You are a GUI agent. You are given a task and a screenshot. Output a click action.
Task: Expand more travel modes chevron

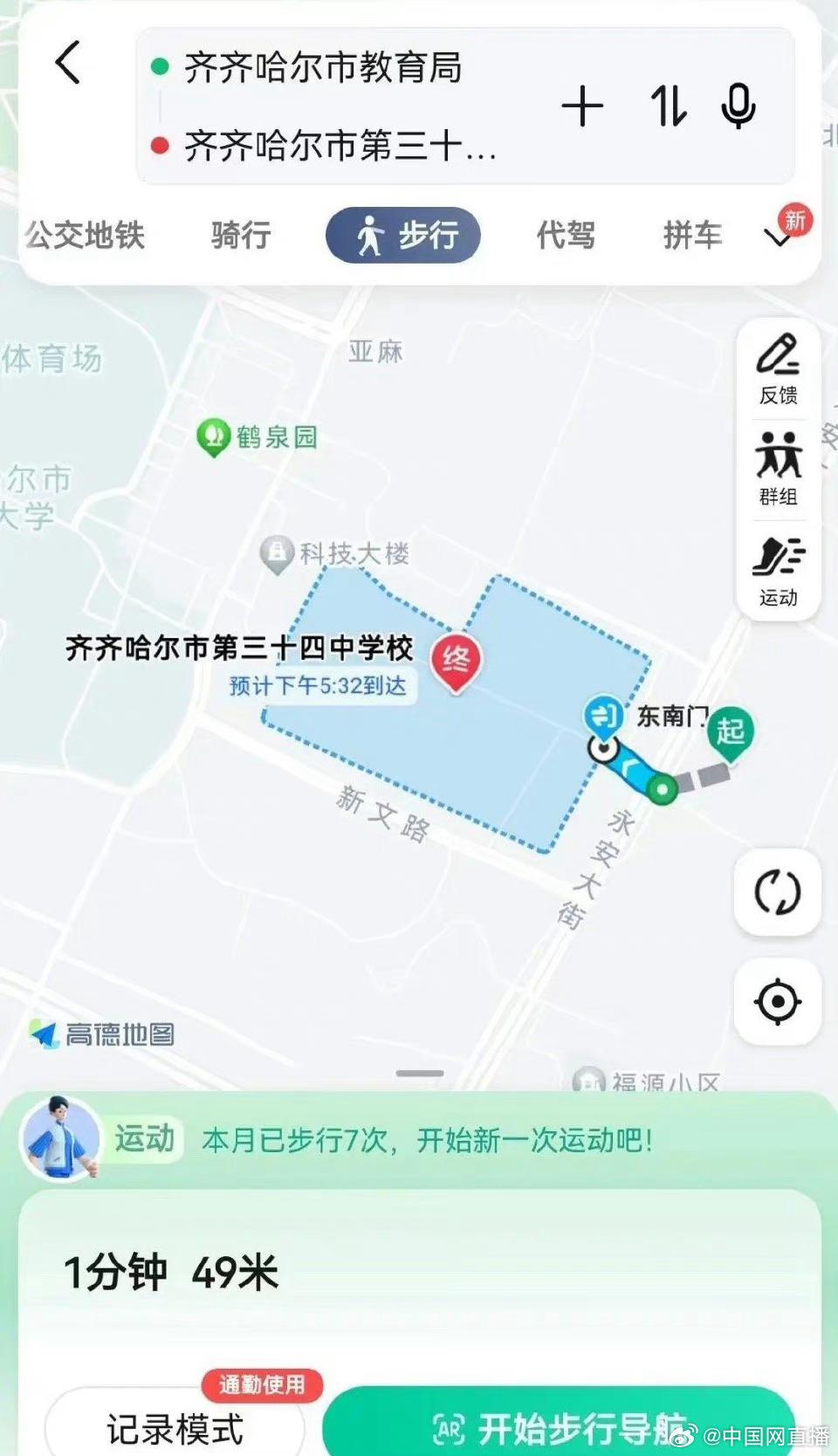[x=778, y=237]
